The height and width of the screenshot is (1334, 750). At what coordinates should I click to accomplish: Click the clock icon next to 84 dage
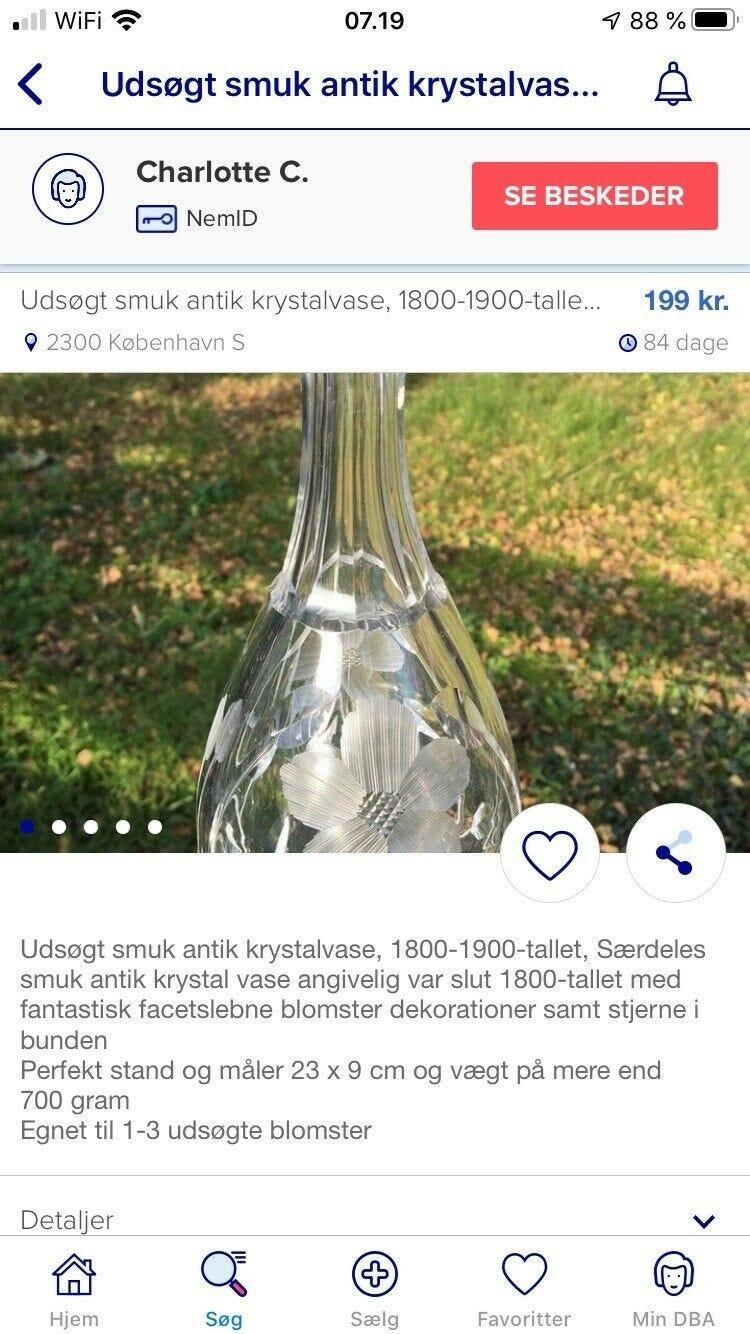coord(628,343)
